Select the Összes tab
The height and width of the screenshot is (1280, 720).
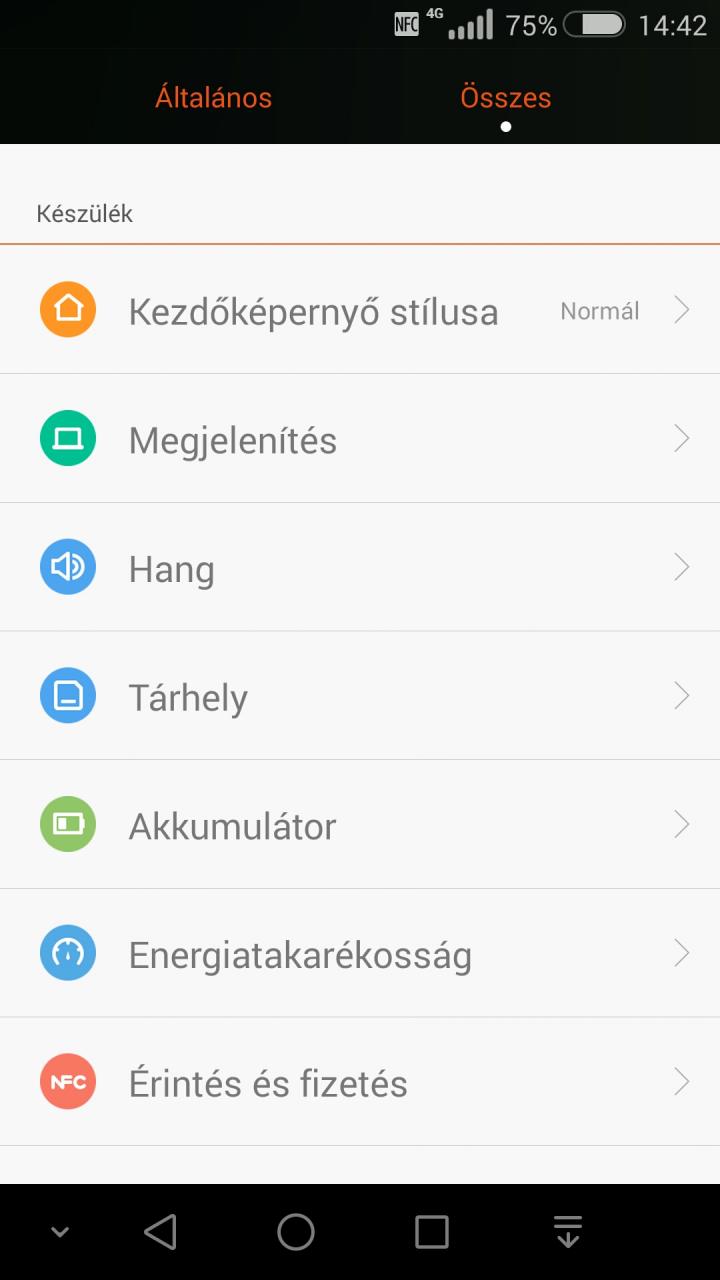coord(506,98)
